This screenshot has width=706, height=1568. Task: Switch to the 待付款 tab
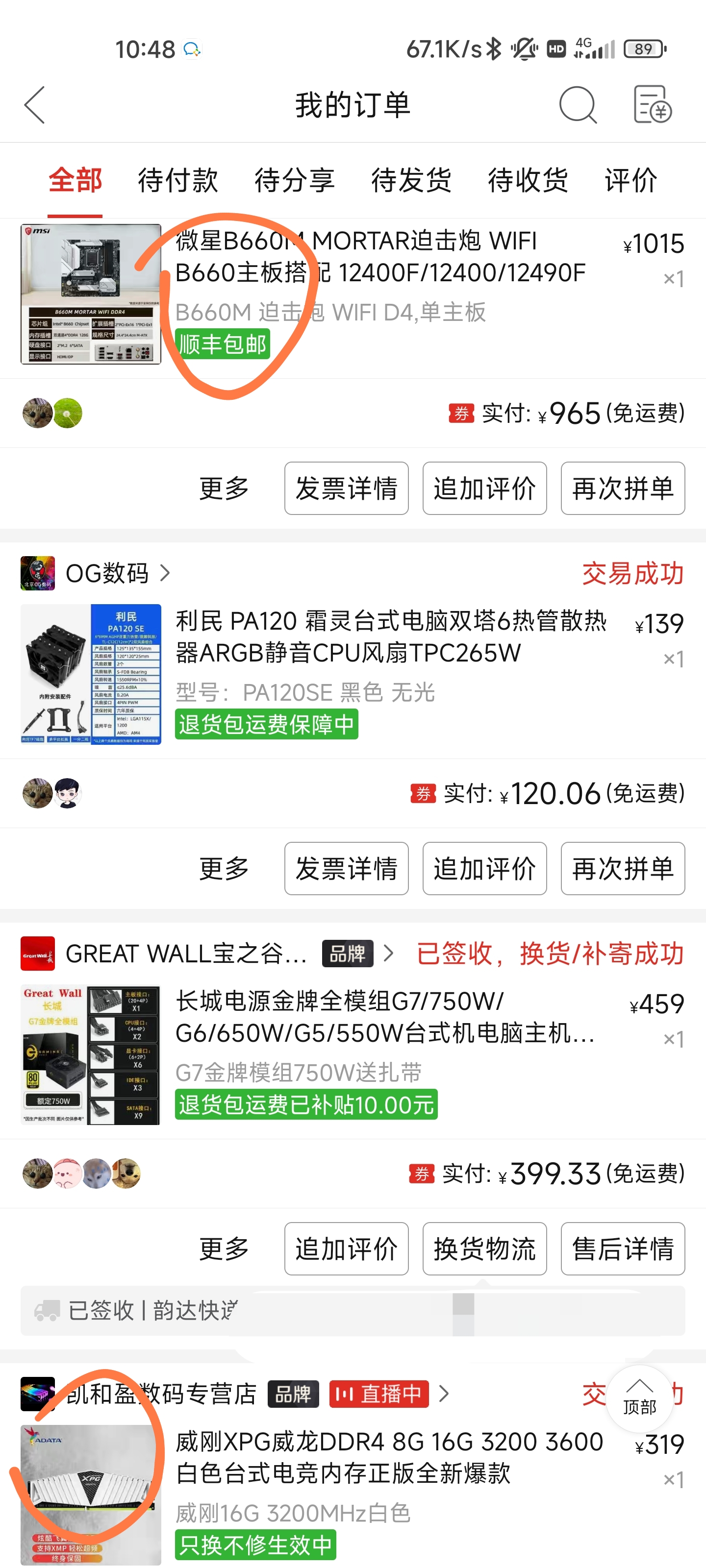[177, 180]
